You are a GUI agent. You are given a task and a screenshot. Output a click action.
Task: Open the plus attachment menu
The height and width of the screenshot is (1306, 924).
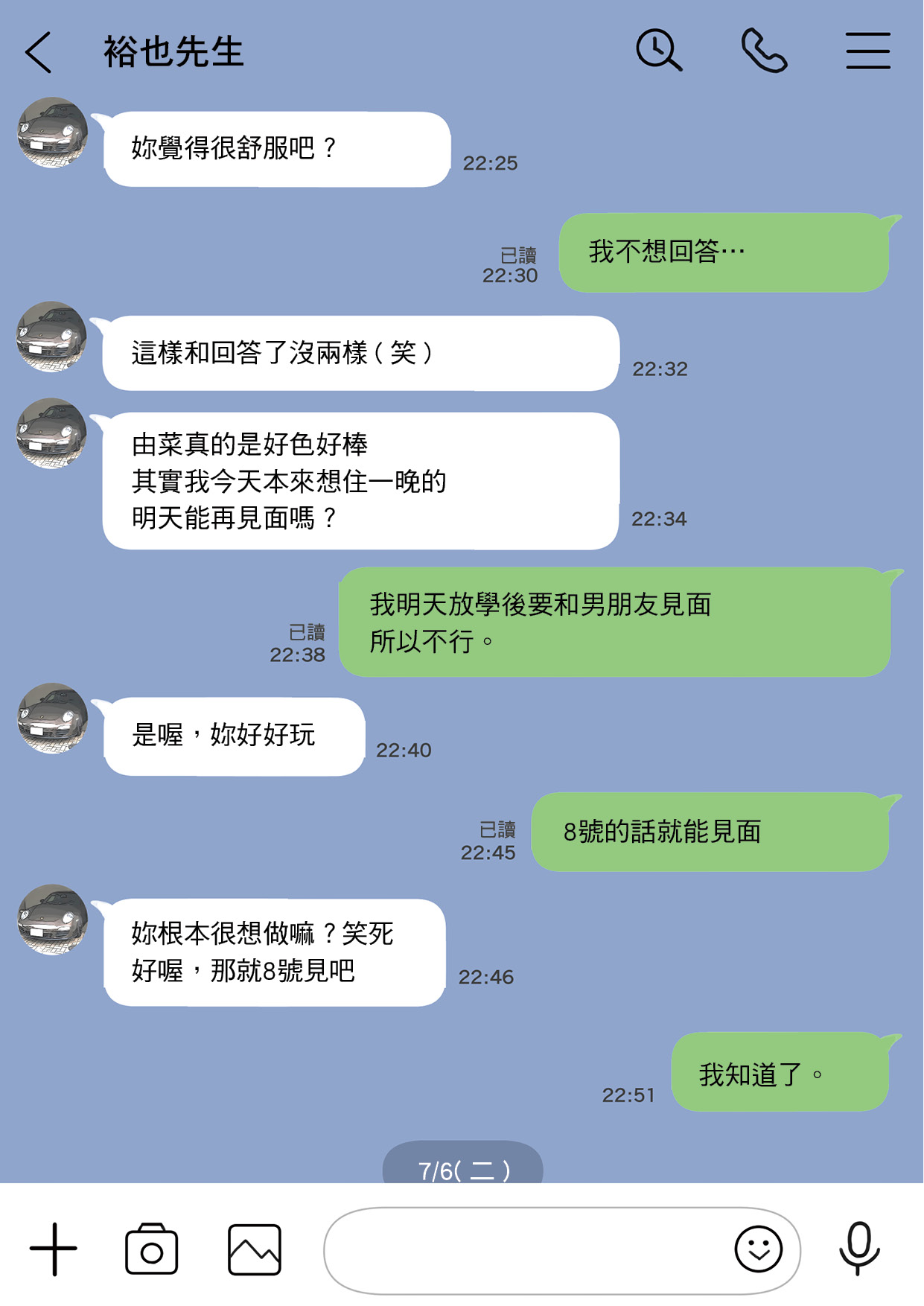[x=54, y=1249]
